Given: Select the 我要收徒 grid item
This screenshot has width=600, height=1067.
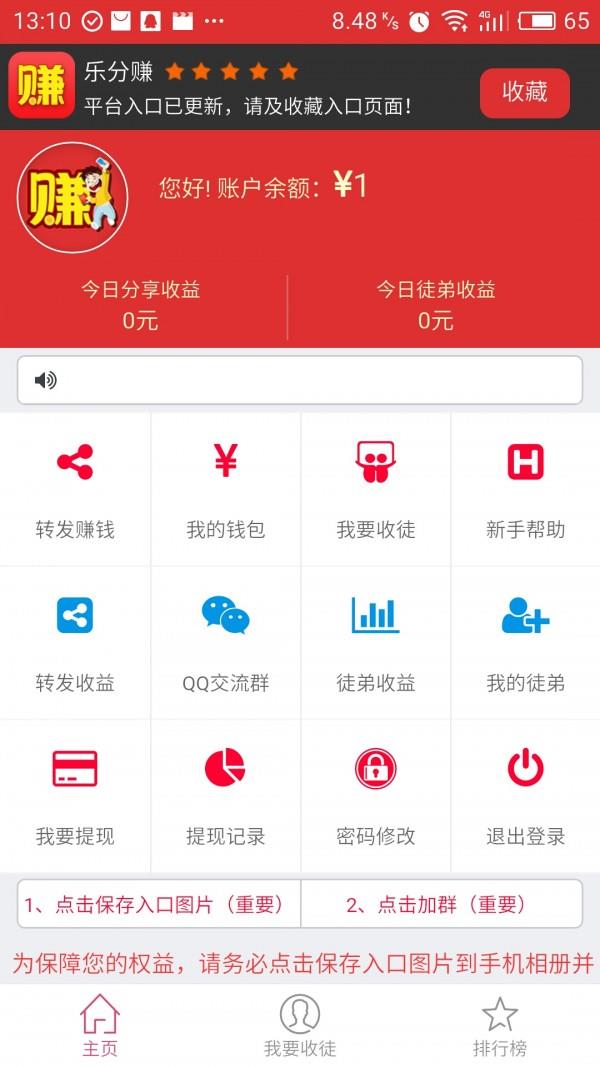Looking at the screenshot, I should 376,489.
